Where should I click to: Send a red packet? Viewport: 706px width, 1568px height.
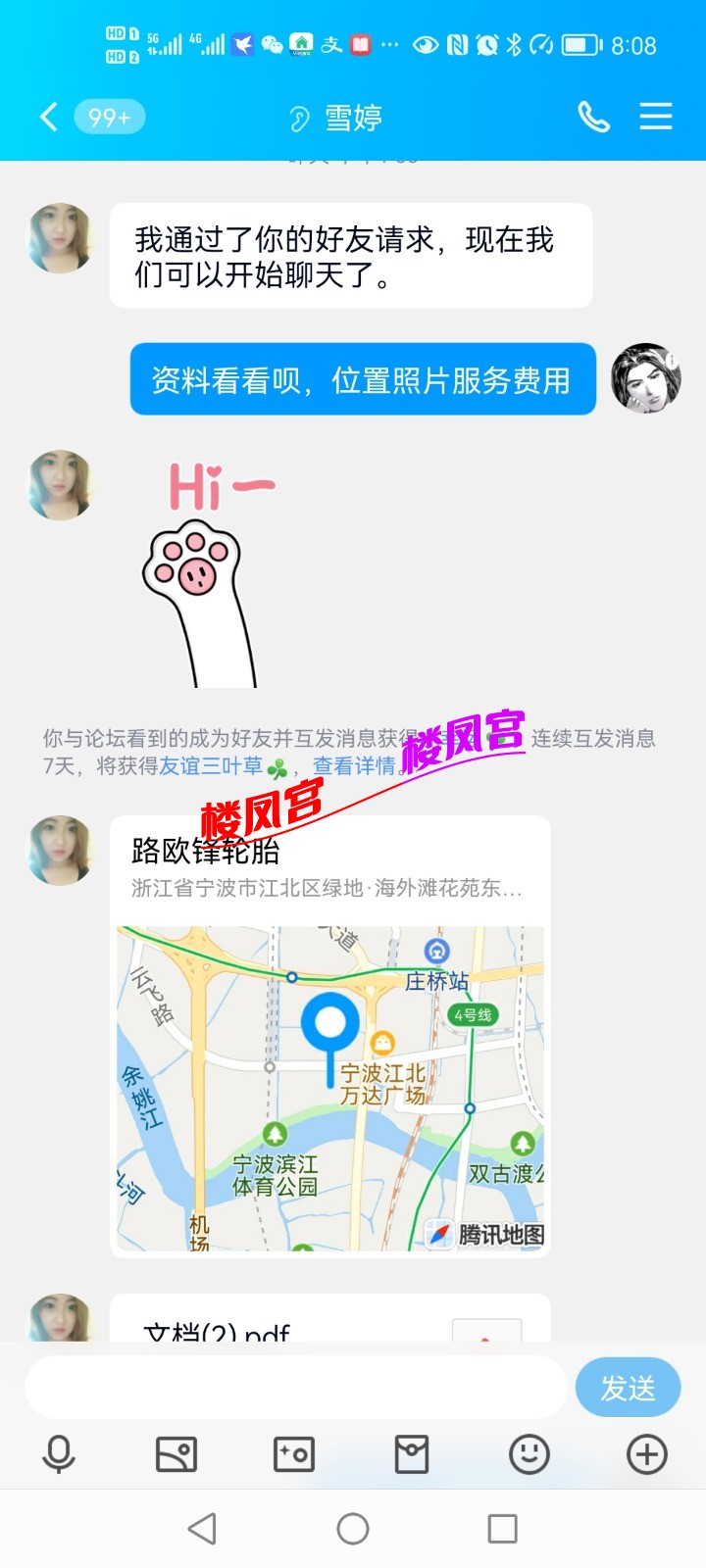[x=412, y=1456]
